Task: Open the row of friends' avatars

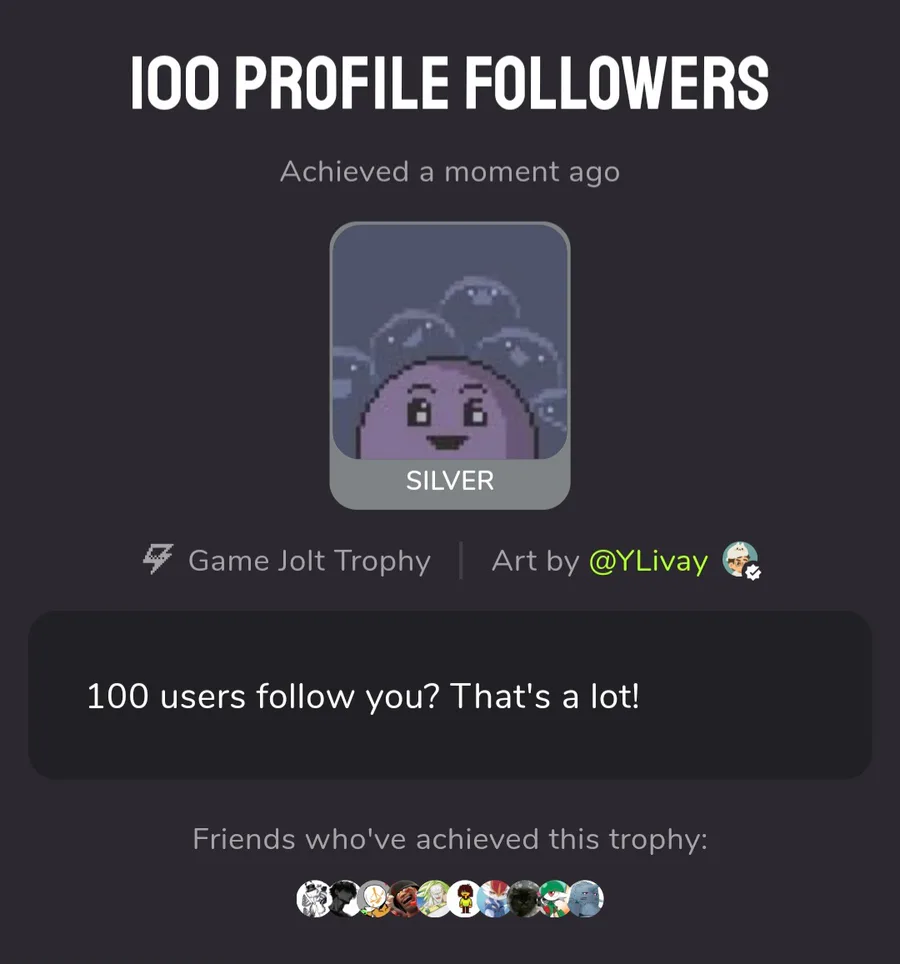Action: point(450,899)
